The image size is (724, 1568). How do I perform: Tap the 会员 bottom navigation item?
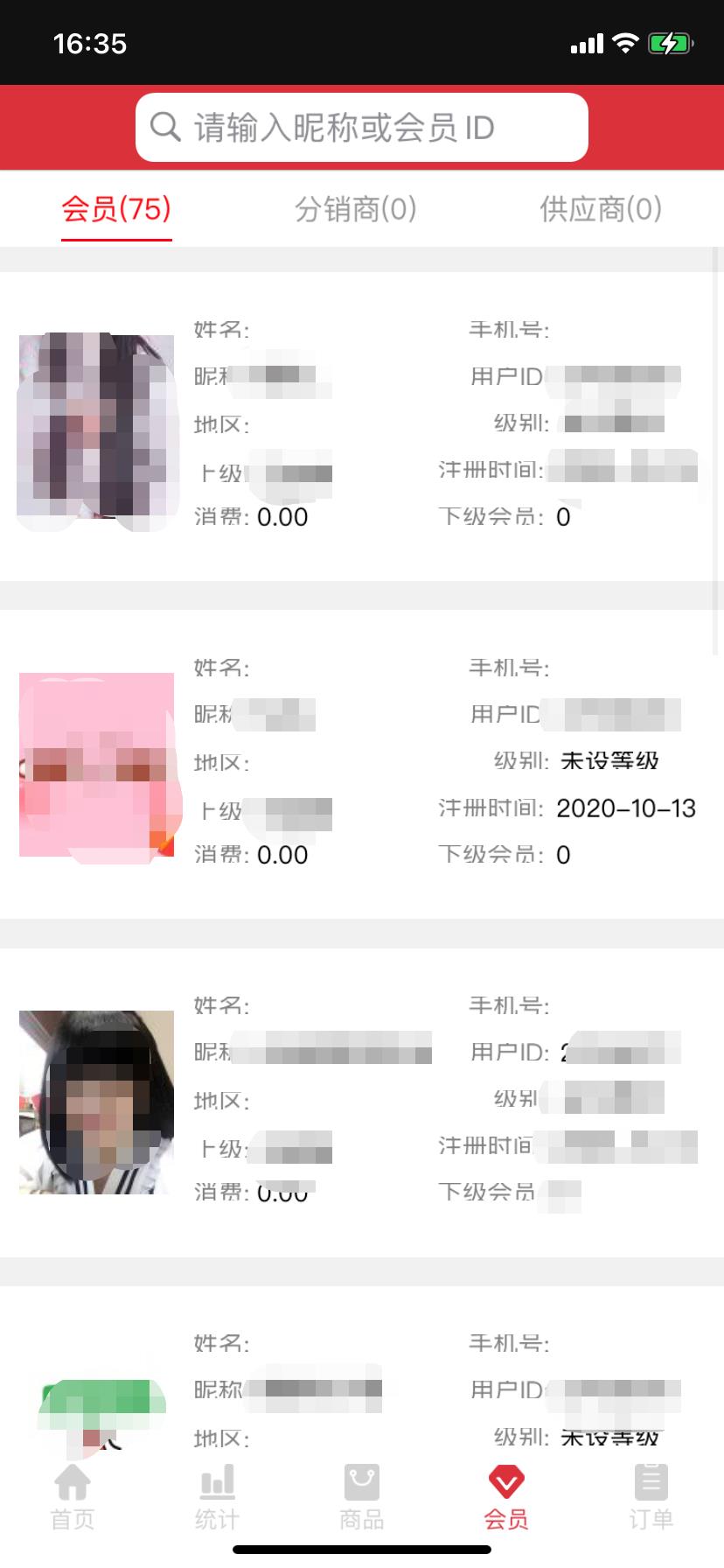506,1497
